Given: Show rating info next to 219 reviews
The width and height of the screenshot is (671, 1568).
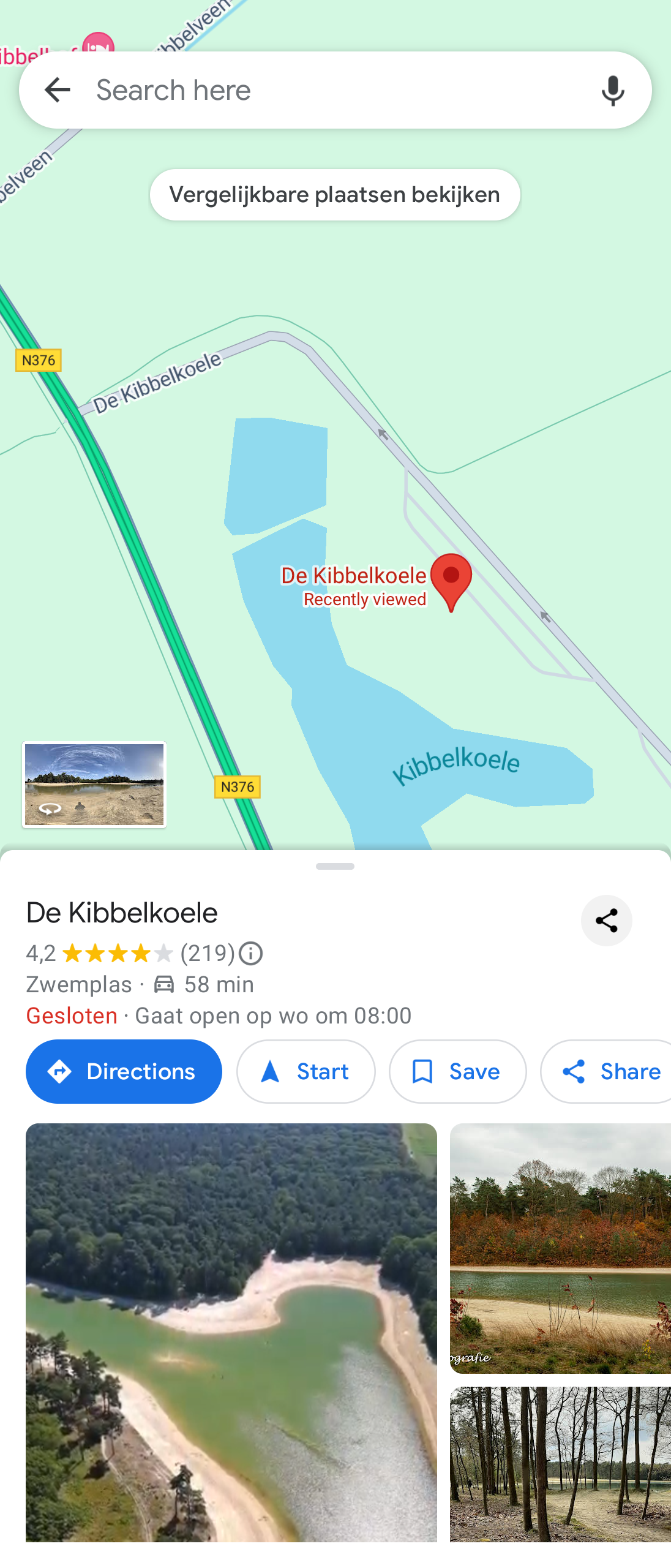Looking at the screenshot, I should coord(250,953).
